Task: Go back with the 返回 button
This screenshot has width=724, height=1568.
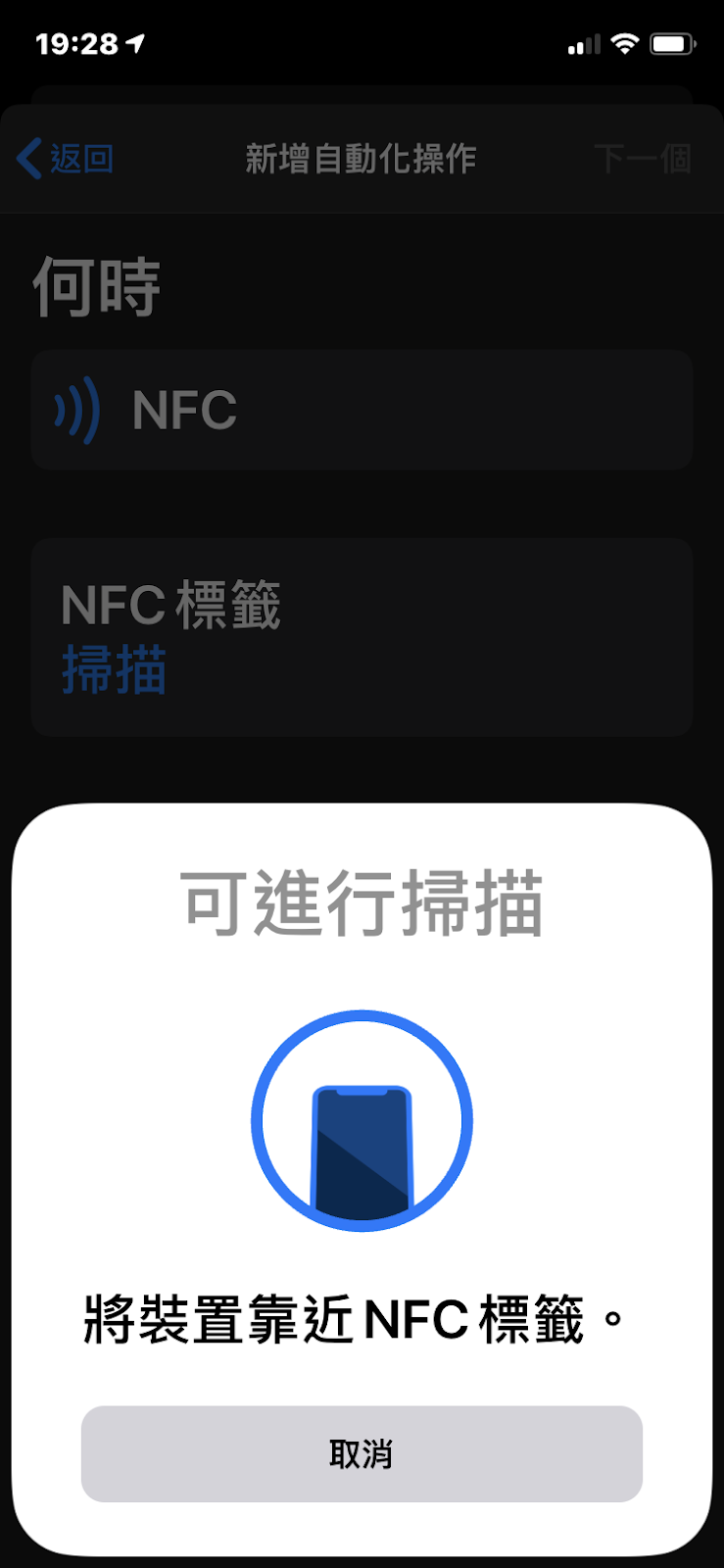Action: click(x=67, y=158)
